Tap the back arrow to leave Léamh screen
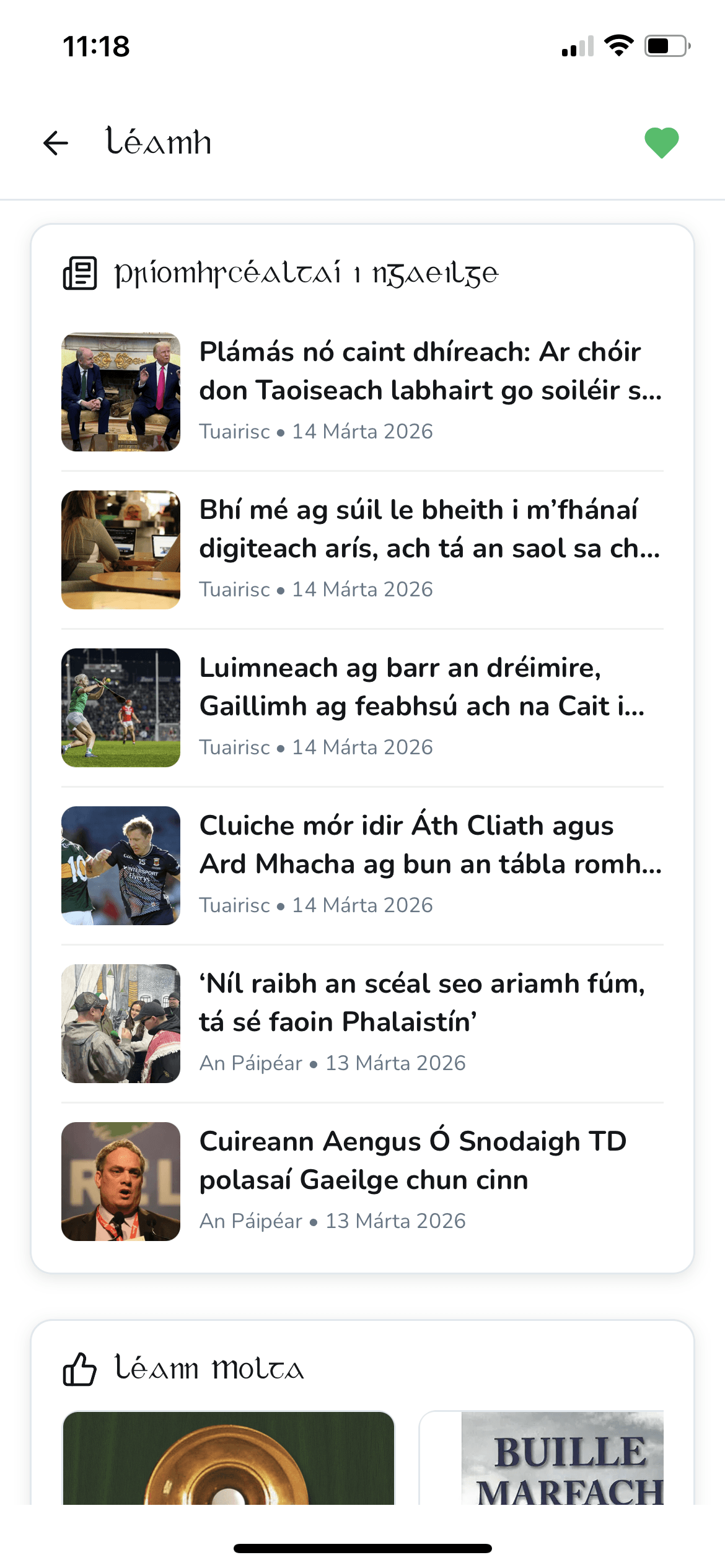 pyautogui.click(x=55, y=142)
